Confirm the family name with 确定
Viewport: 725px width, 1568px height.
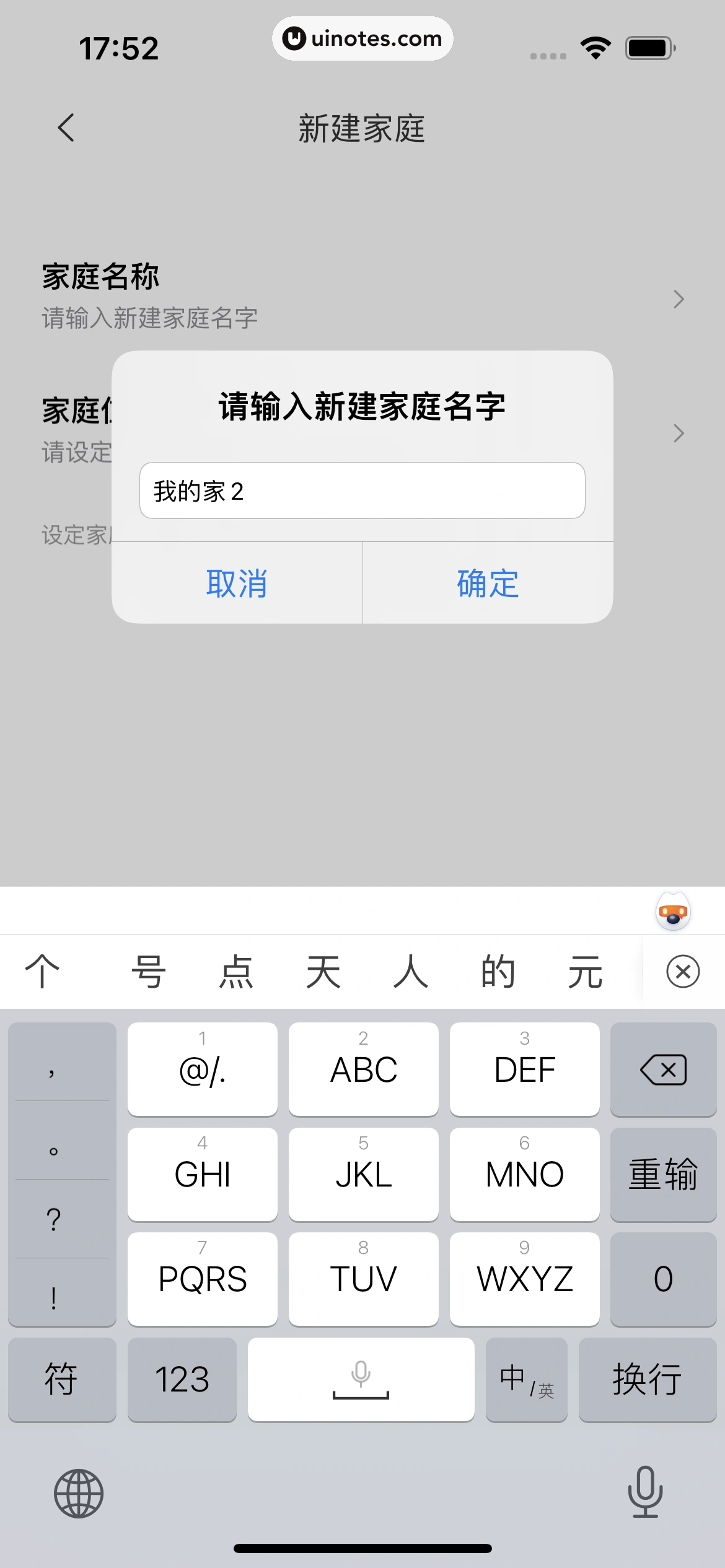pyautogui.click(x=488, y=583)
